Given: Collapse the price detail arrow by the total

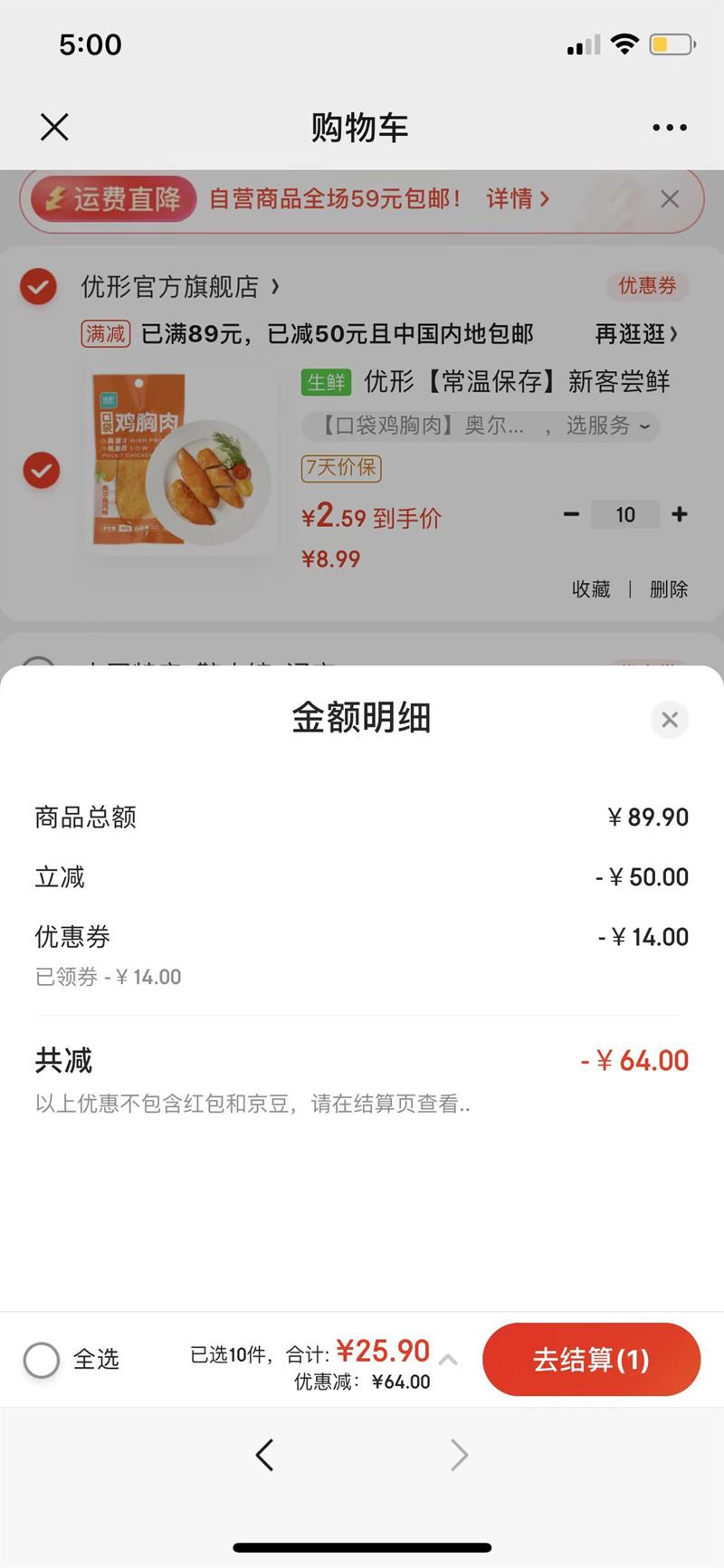Looking at the screenshot, I should click(x=448, y=1359).
